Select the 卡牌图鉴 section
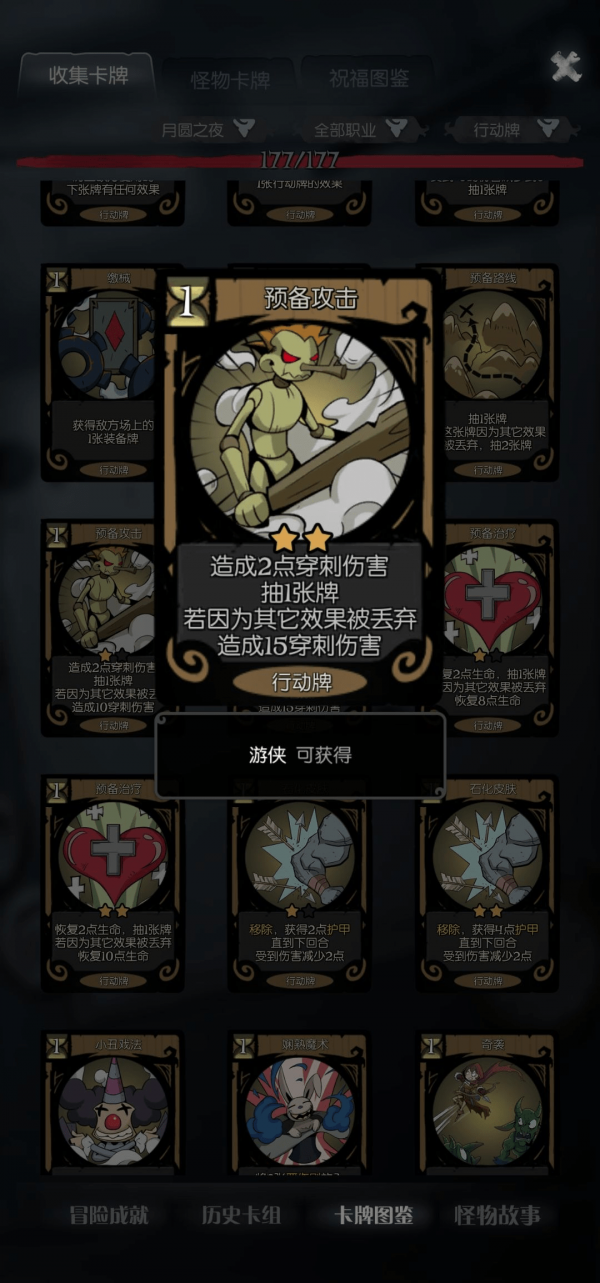The height and width of the screenshot is (1283, 600). (372, 1215)
